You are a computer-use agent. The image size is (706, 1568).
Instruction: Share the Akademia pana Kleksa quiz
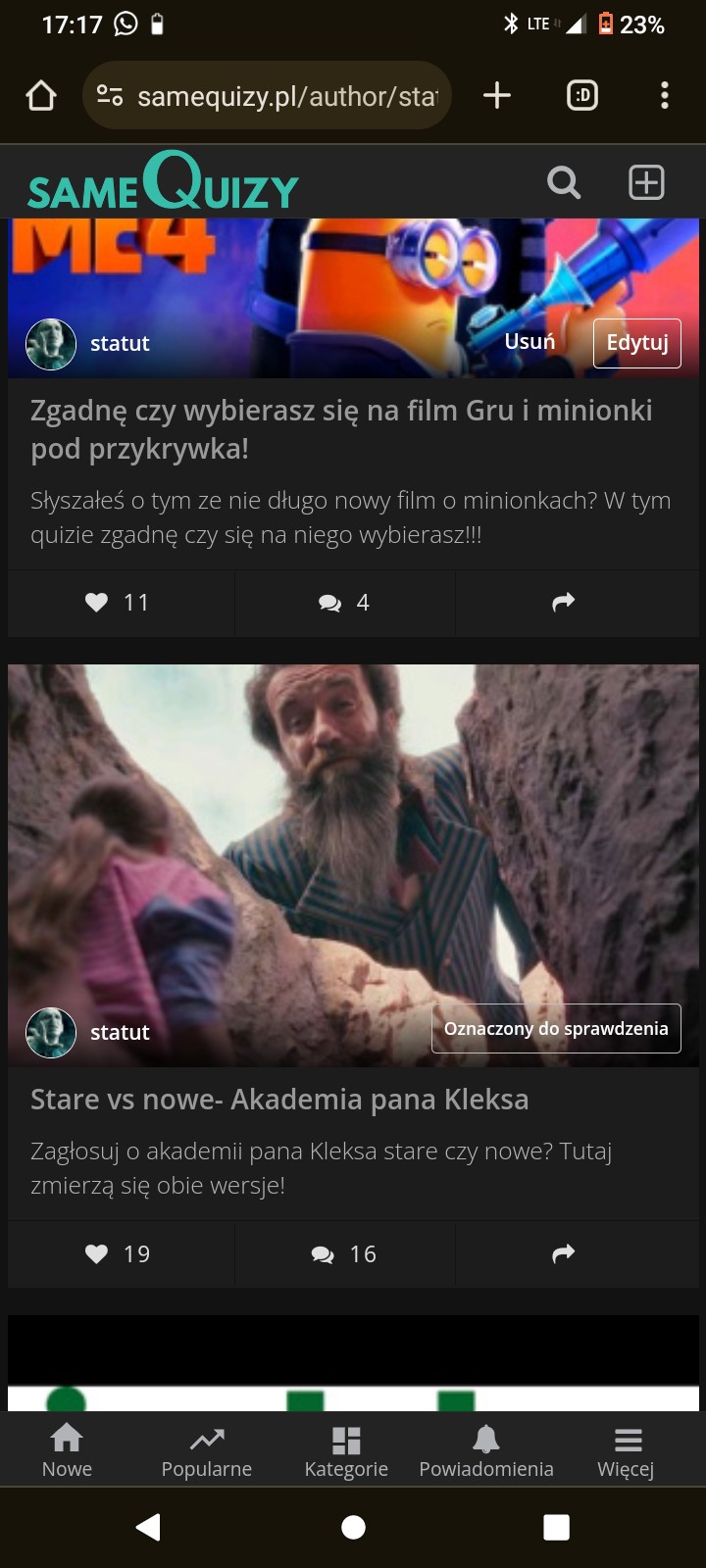tap(564, 1254)
